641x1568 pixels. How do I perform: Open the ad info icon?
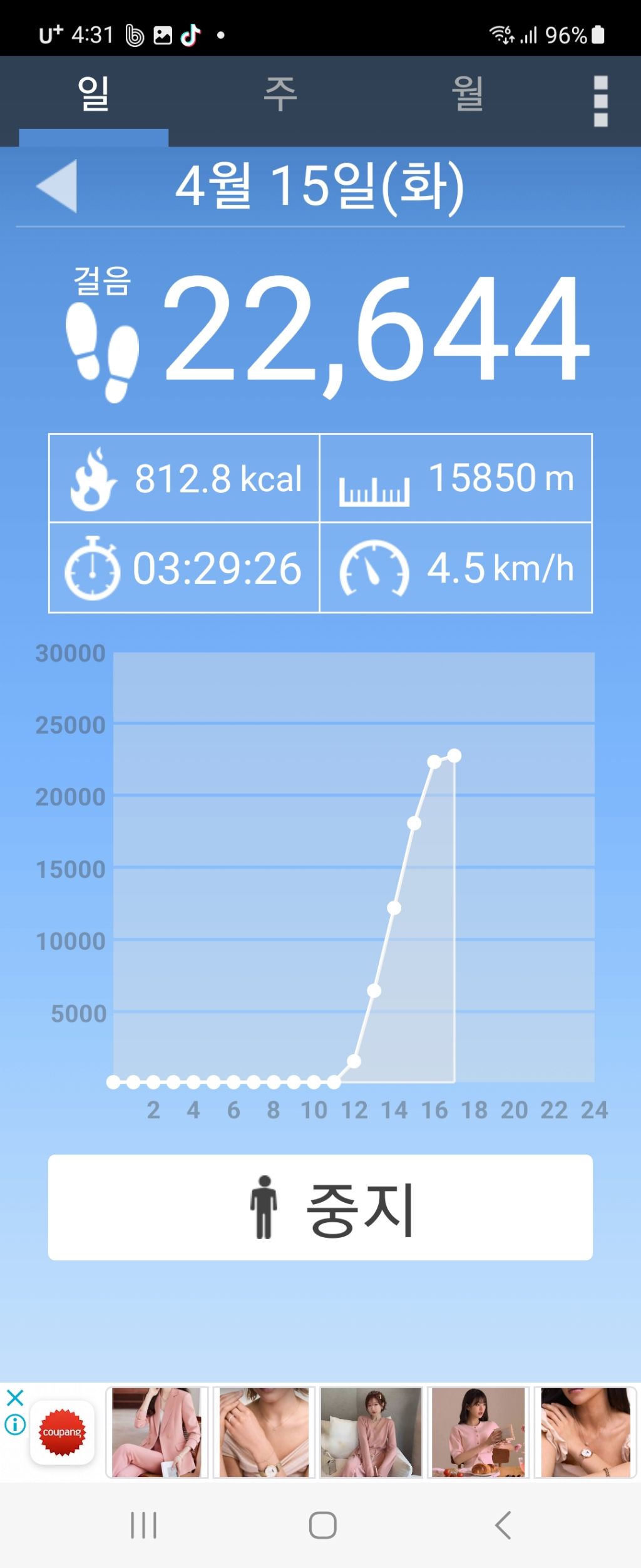point(15,1425)
